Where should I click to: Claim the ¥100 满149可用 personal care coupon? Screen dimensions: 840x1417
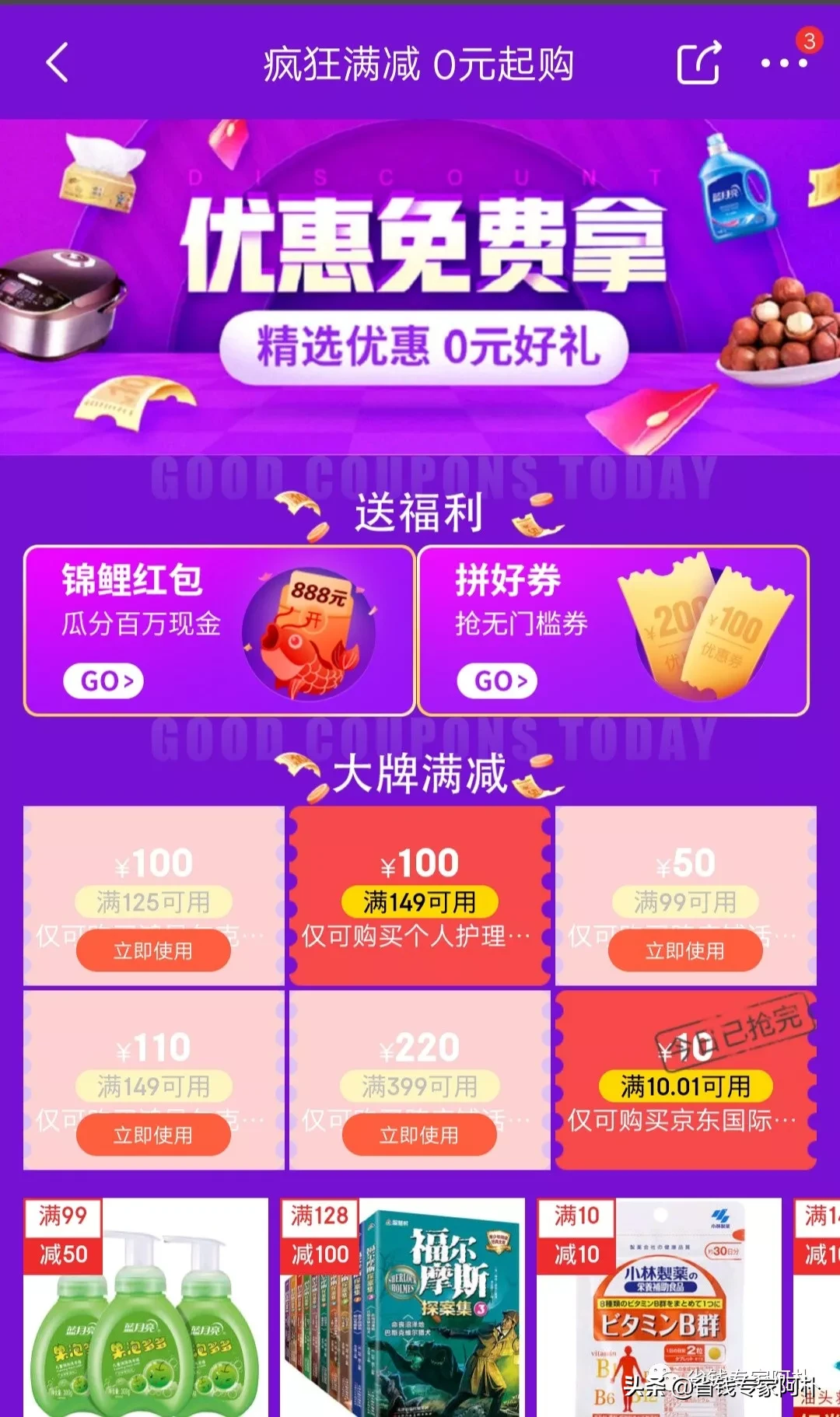point(419,896)
